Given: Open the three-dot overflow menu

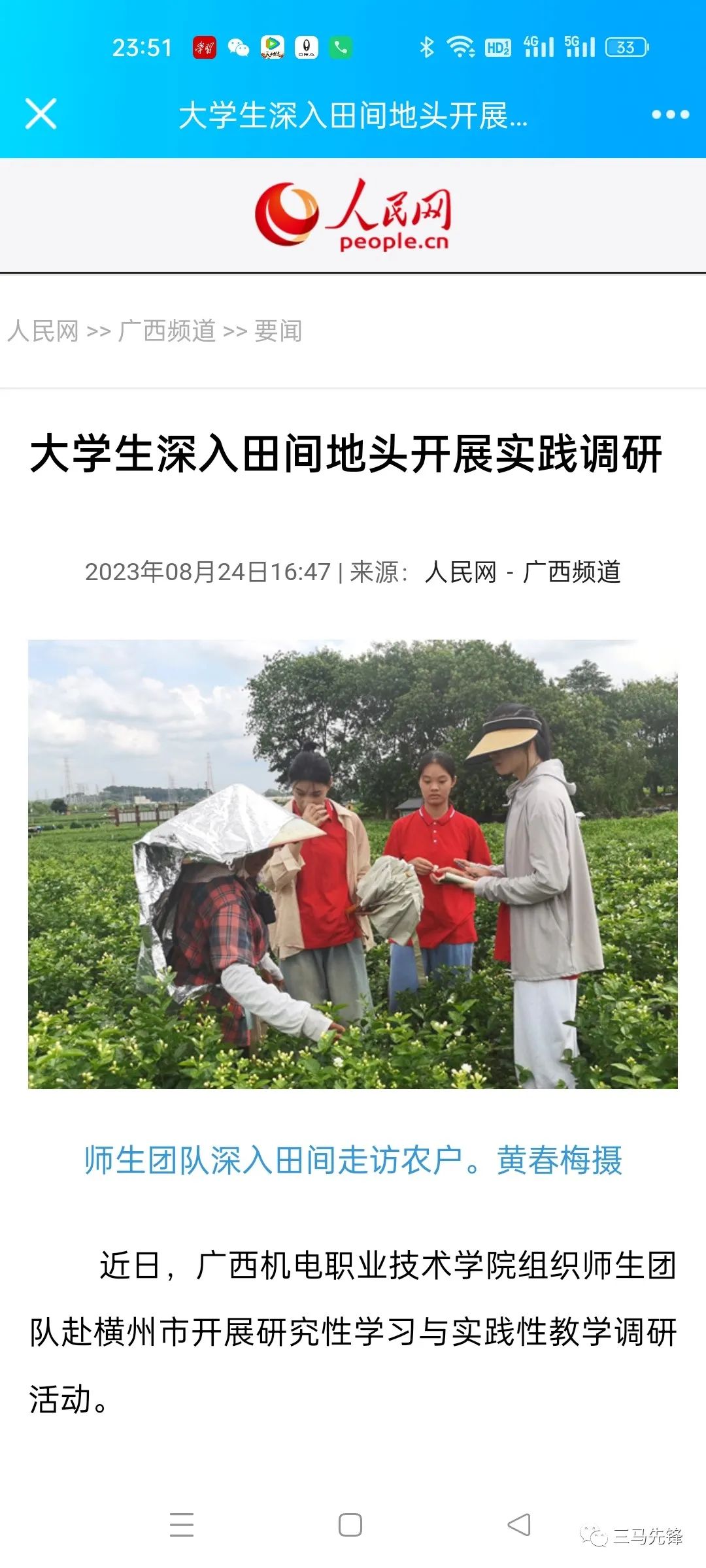Looking at the screenshot, I should [x=670, y=115].
